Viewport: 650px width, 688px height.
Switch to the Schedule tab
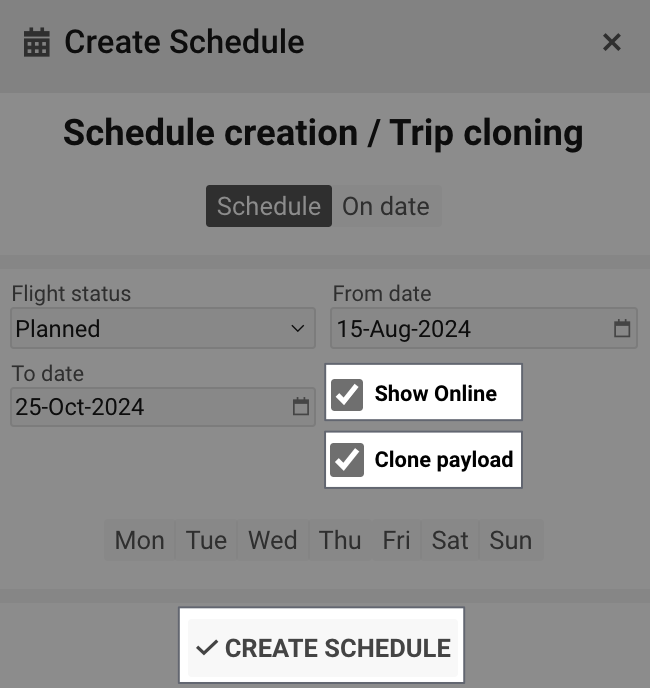point(268,206)
